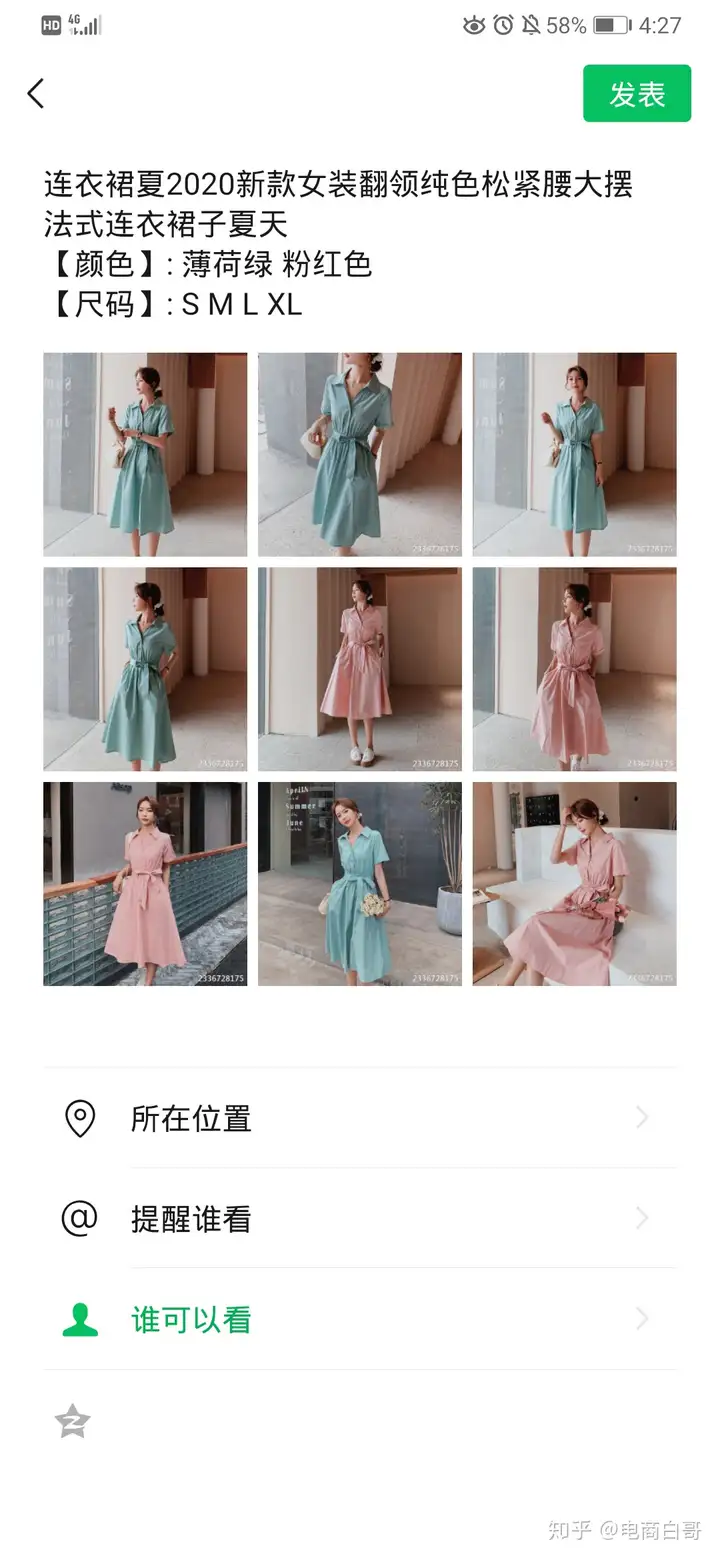720x1560 pixels.
Task: Open the green dress with flowers photo
Action: [x=360, y=884]
